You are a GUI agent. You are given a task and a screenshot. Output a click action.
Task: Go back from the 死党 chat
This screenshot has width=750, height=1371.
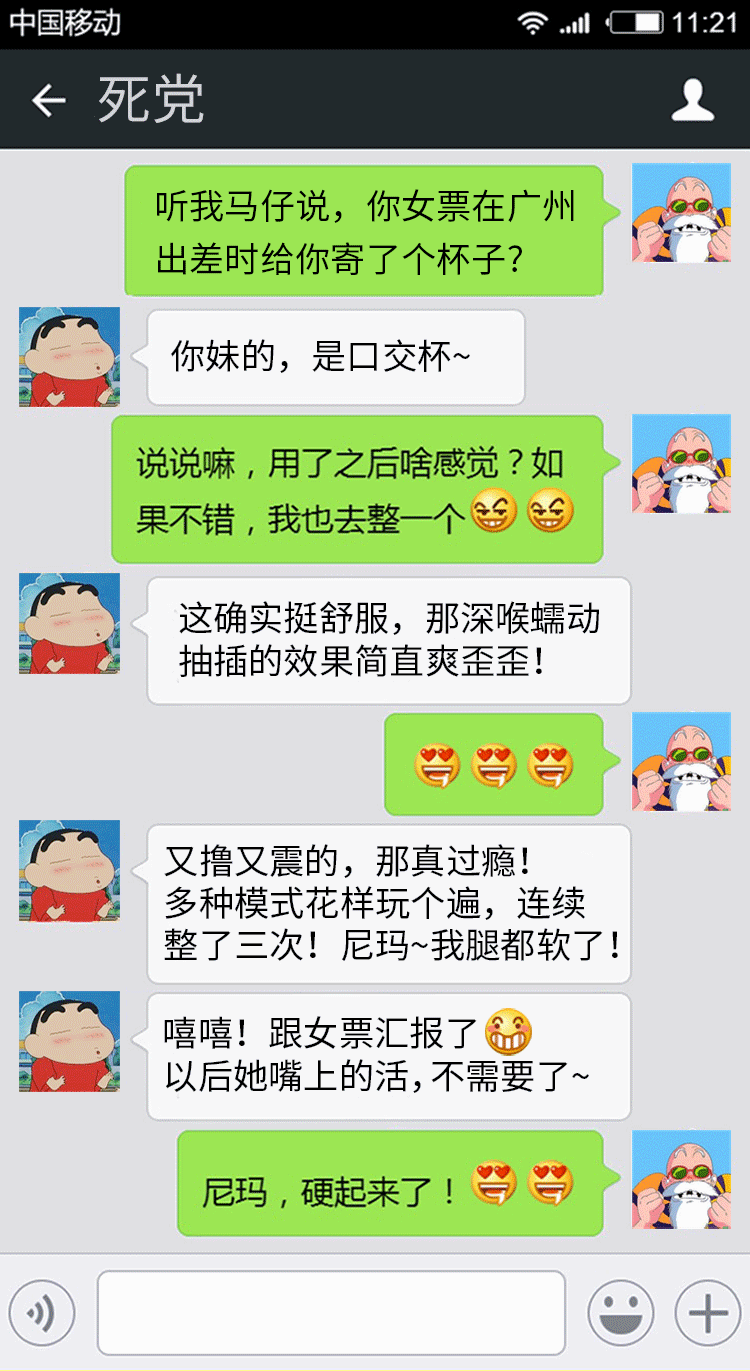pos(47,100)
